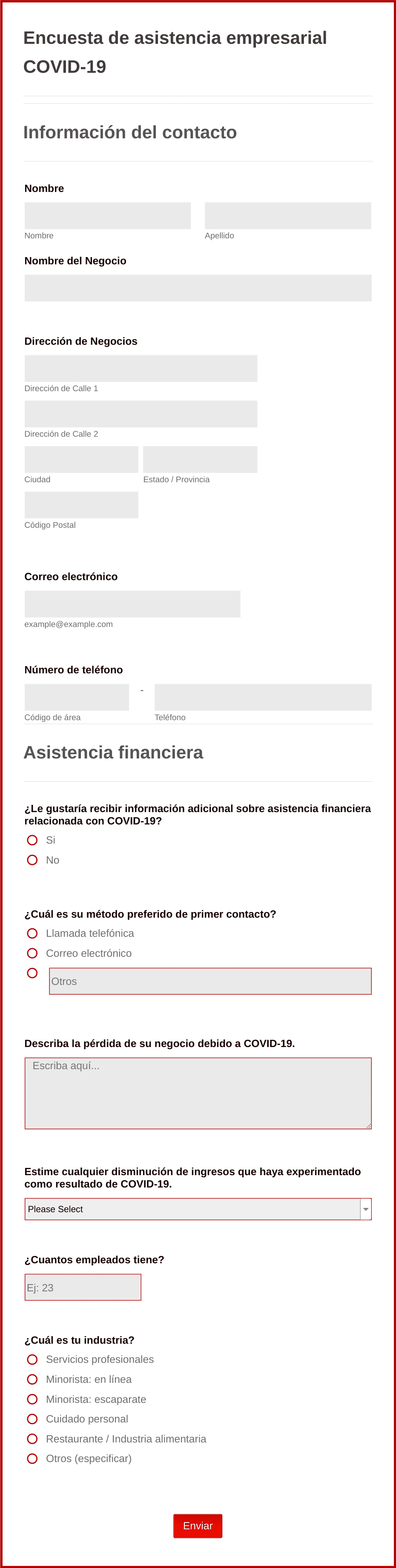Select the Teléfono number field
Viewport: 396px width, 1568px height.
tap(263, 697)
